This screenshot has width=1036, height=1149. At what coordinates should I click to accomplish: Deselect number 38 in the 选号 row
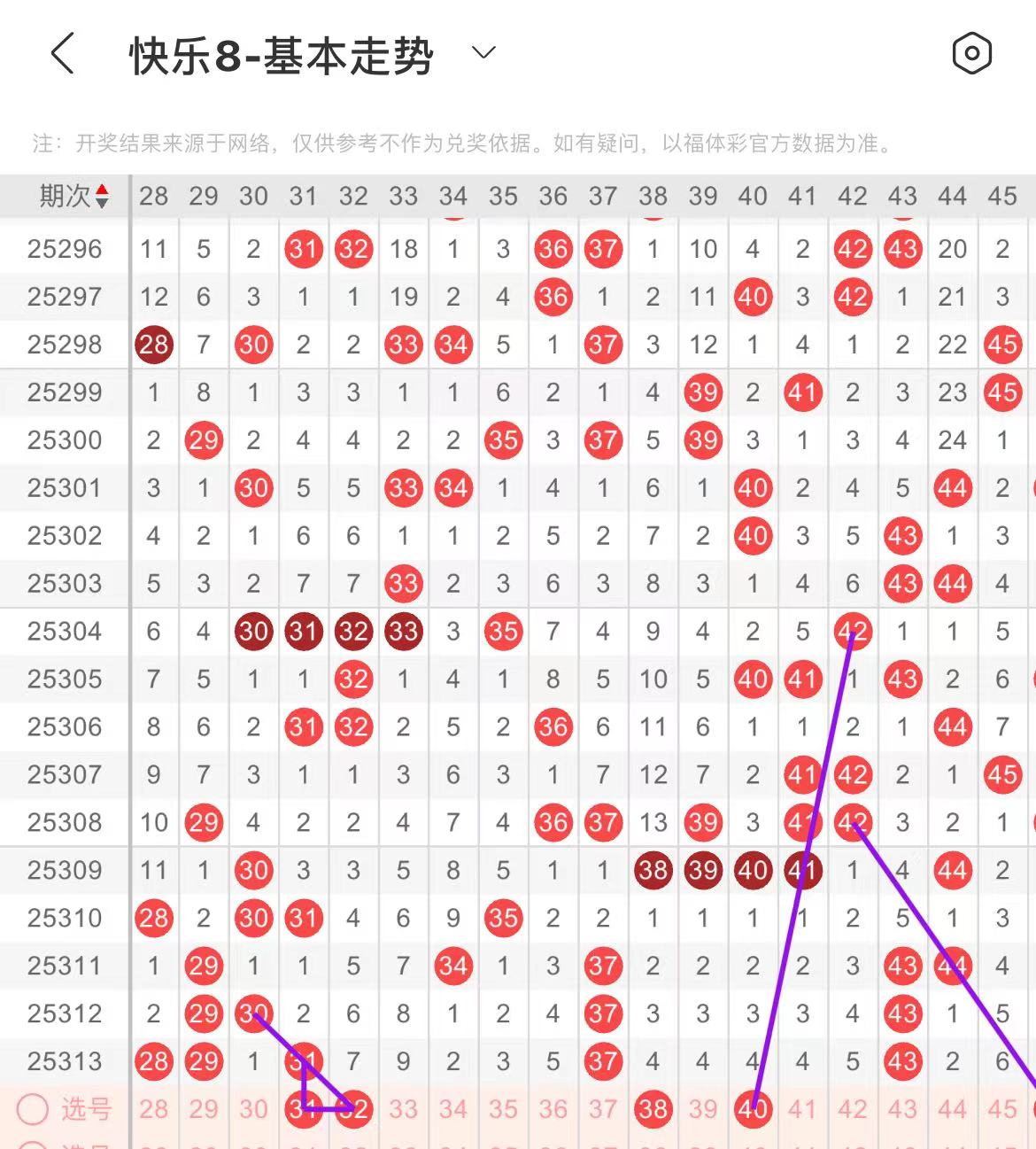pos(653,1109)
